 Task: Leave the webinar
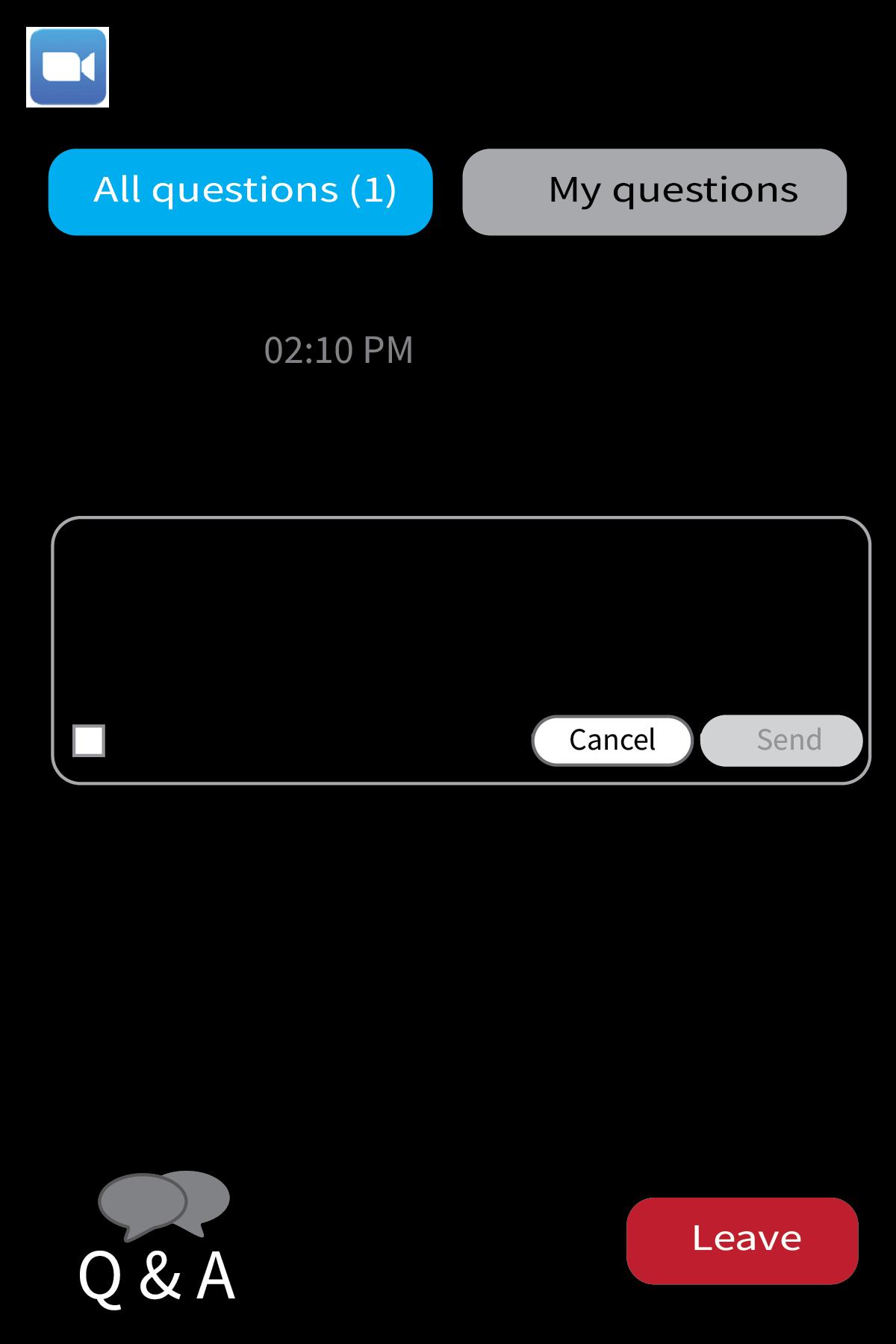[x=742, y=1240]
